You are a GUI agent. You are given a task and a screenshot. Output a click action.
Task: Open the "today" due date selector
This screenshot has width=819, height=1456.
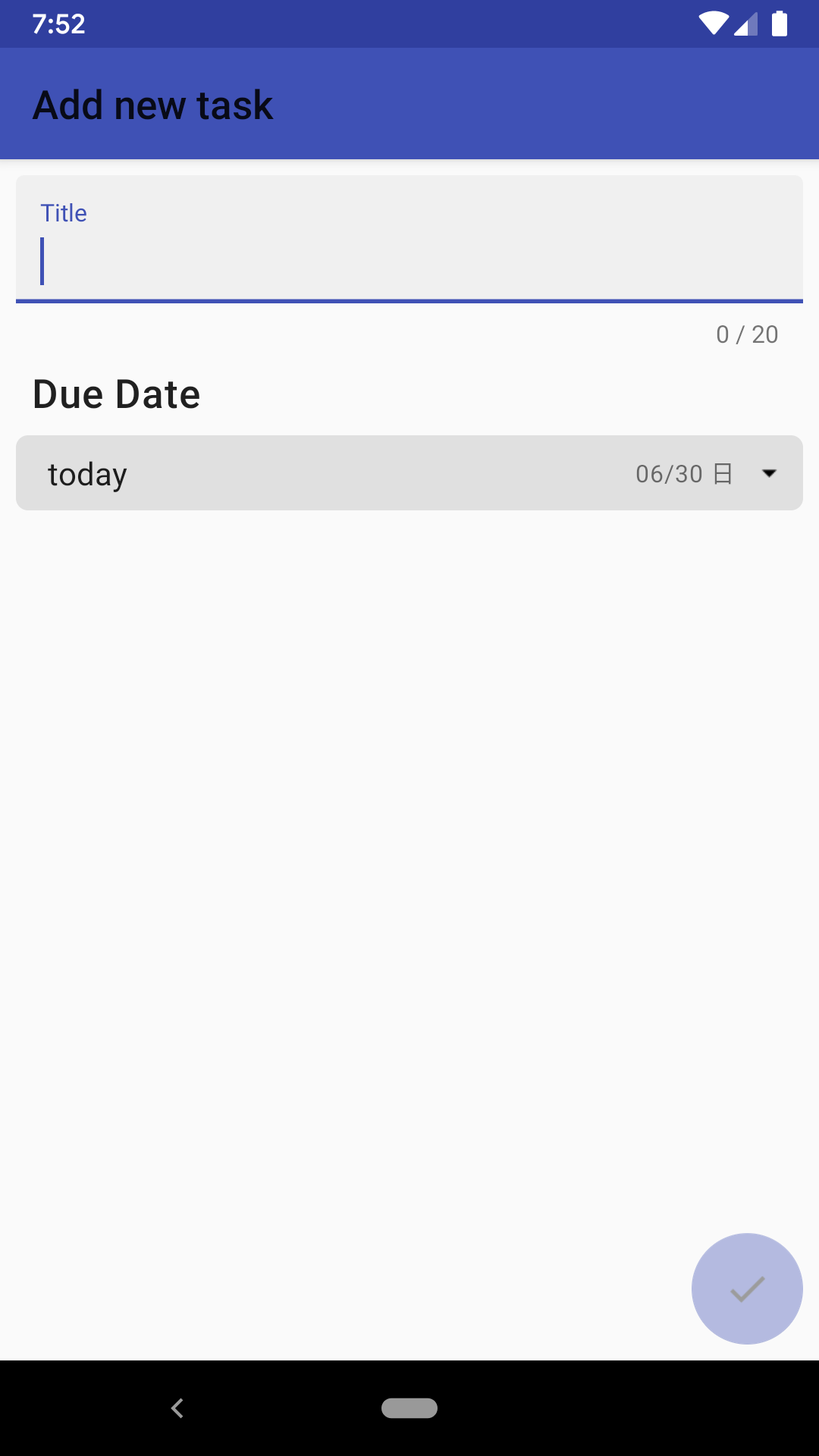[409, 472]
